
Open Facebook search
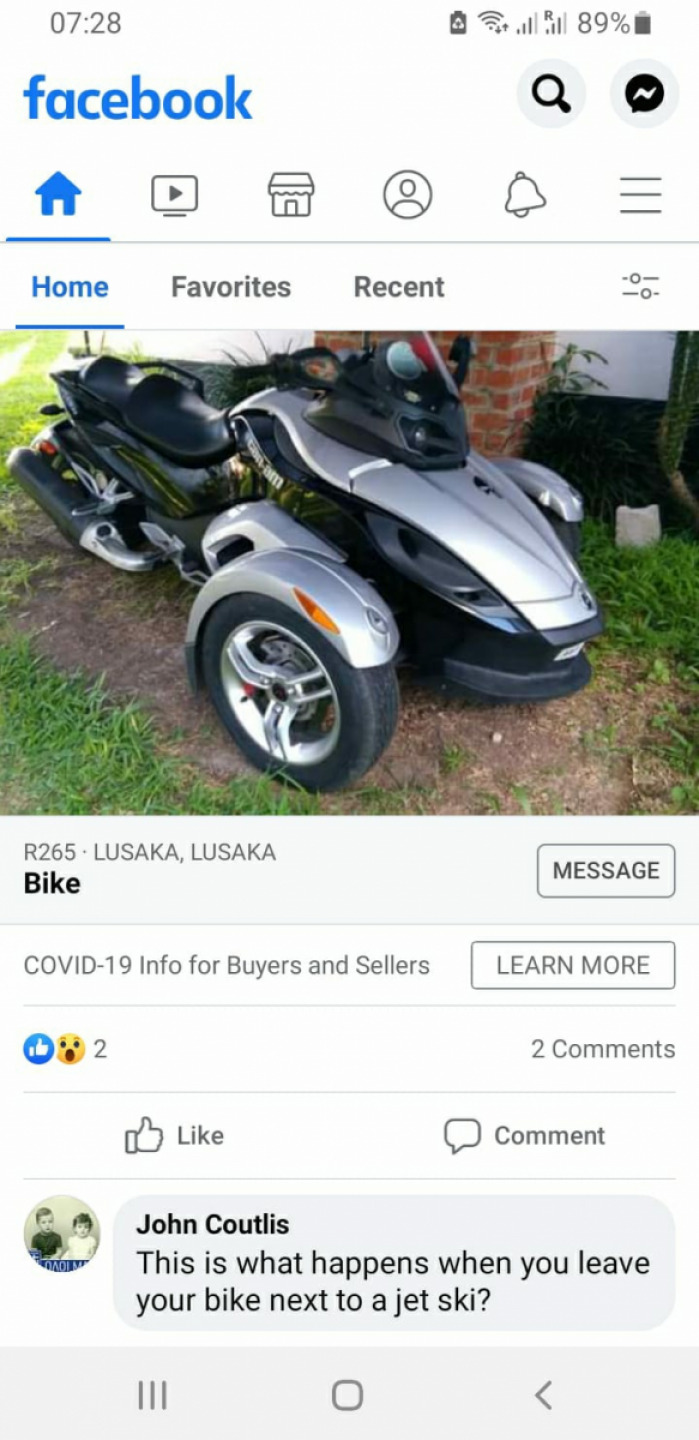tap(551, 95)
